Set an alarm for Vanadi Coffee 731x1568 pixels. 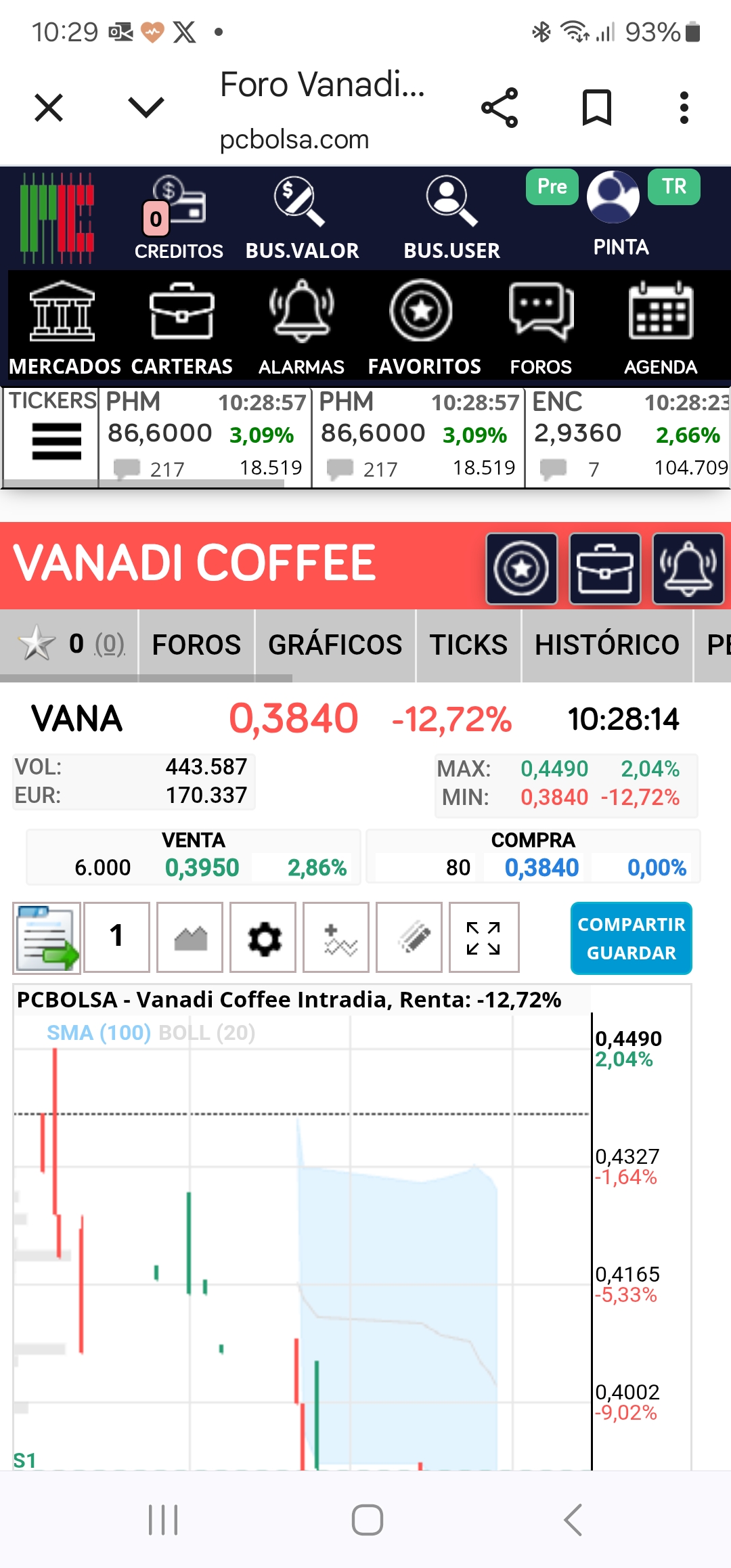(x=688, y=569)
